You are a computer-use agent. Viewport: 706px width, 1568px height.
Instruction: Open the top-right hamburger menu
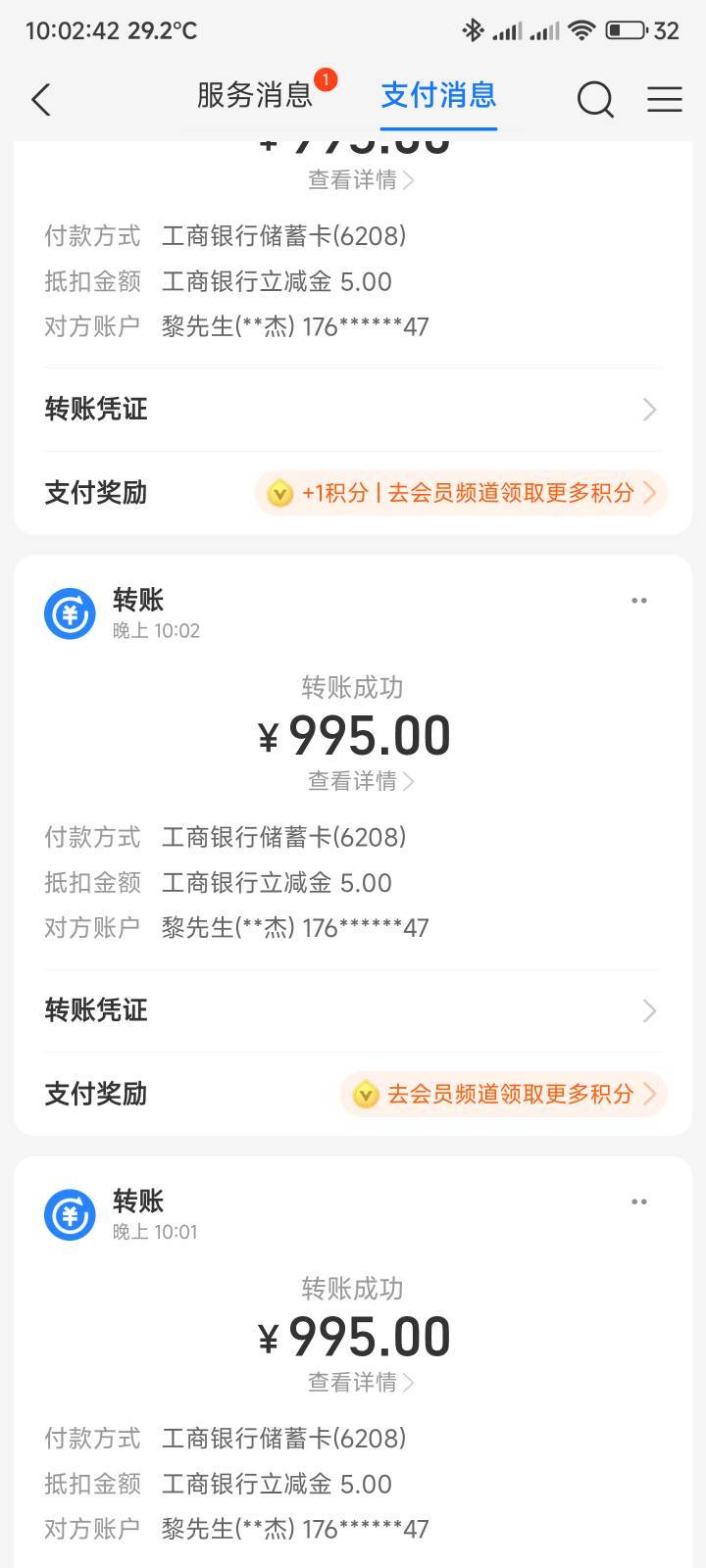665,99
